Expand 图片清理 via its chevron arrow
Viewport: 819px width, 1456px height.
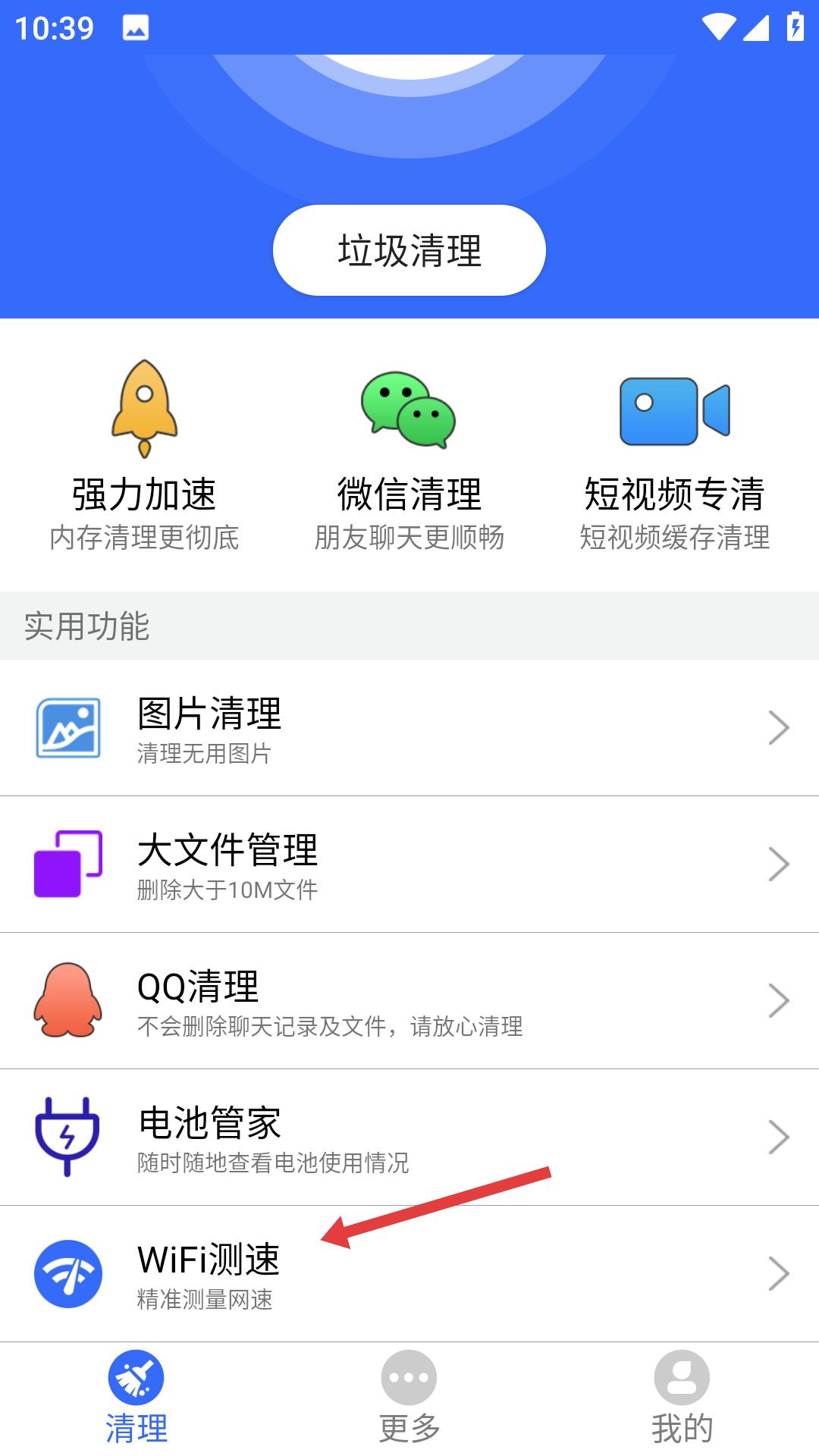780,728
